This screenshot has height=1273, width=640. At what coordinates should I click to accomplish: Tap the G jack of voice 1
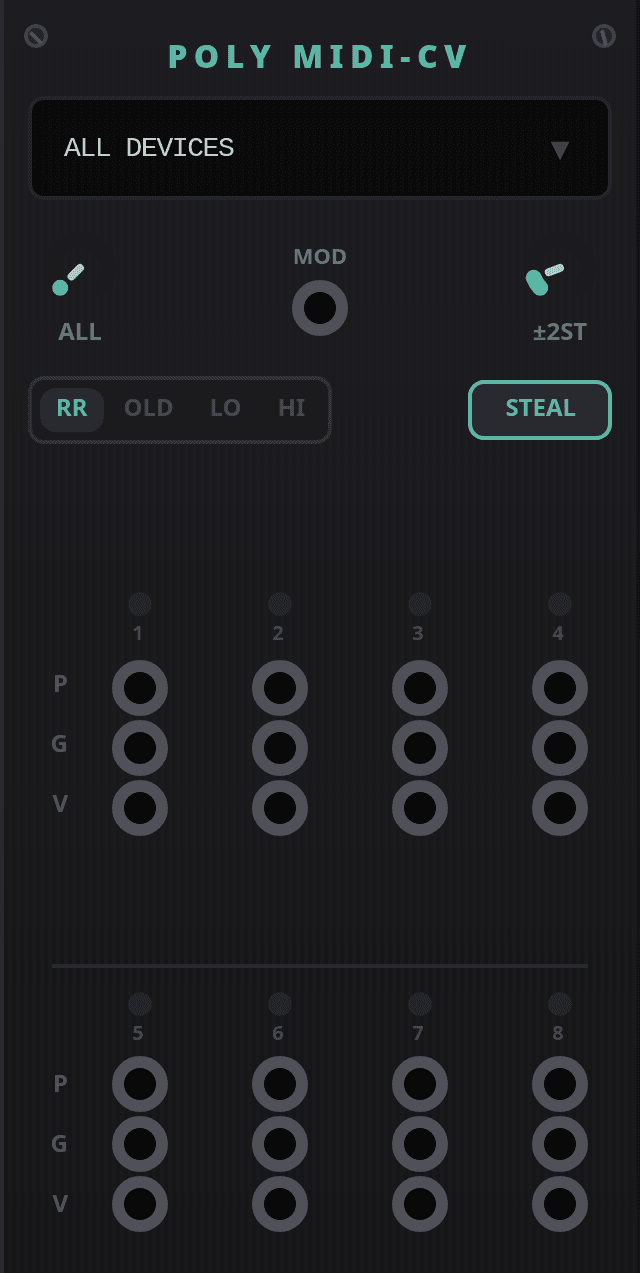140,748
